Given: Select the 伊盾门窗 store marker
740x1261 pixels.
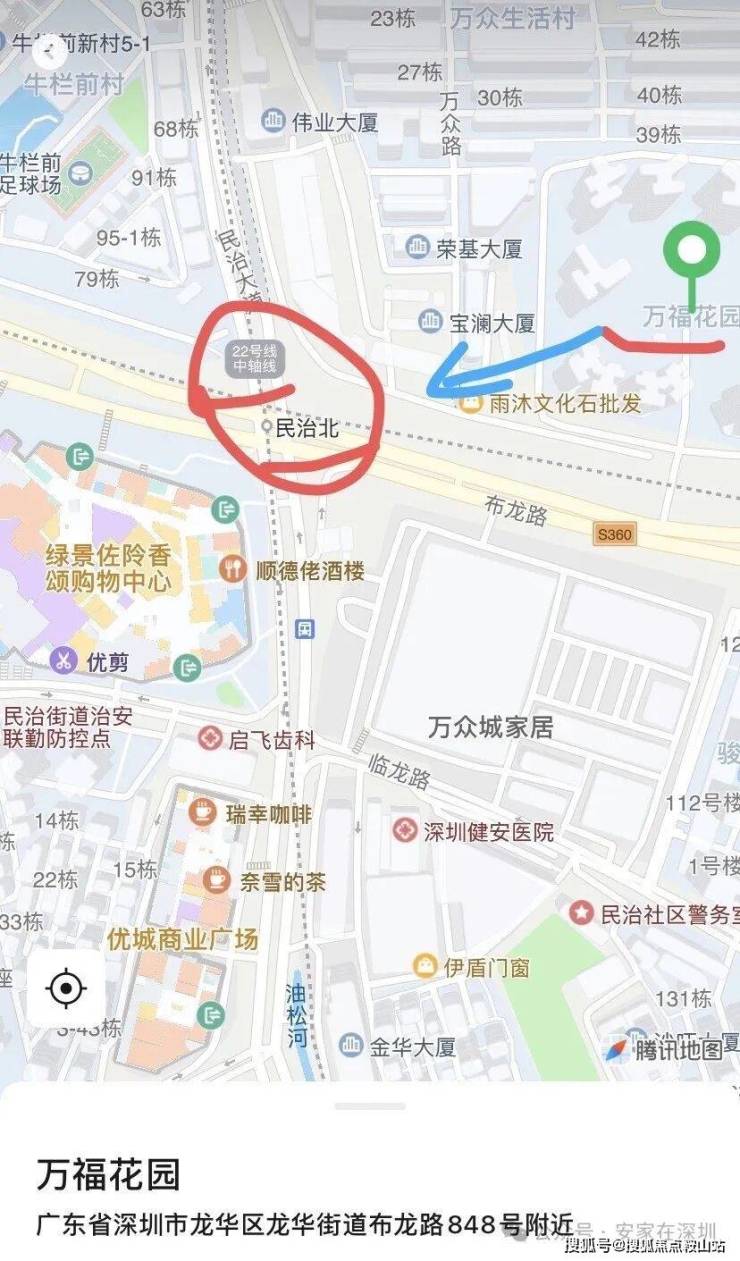Looking at the screenshot, I should (425, 966).
